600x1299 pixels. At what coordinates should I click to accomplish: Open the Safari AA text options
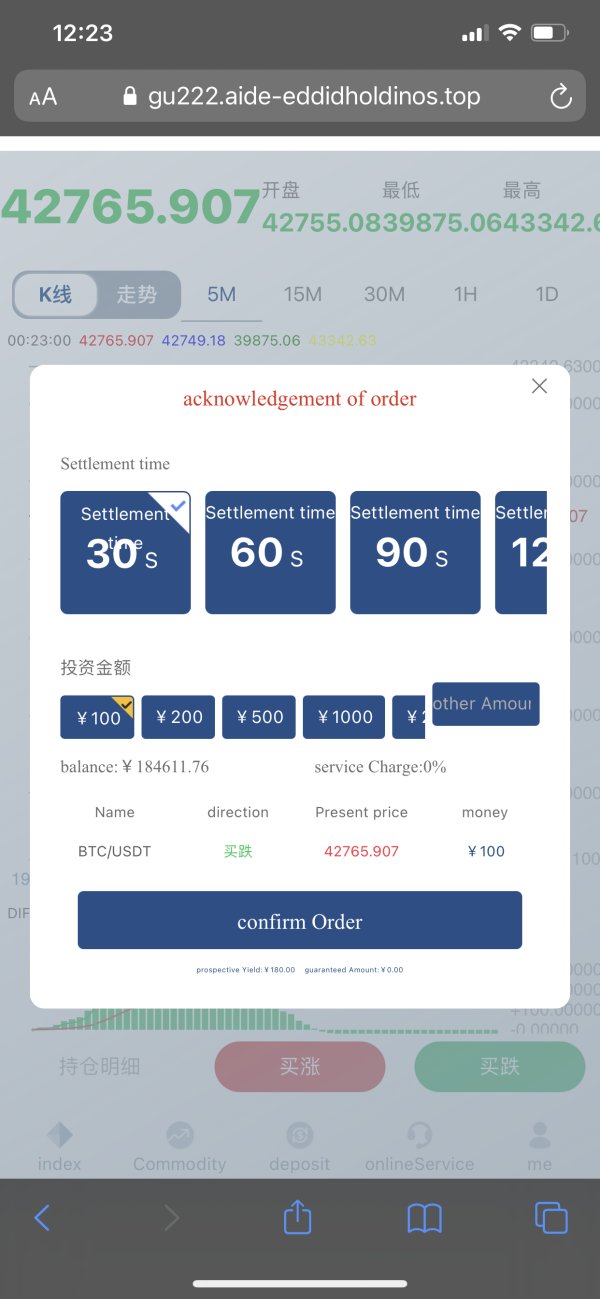tap(43, 97)
